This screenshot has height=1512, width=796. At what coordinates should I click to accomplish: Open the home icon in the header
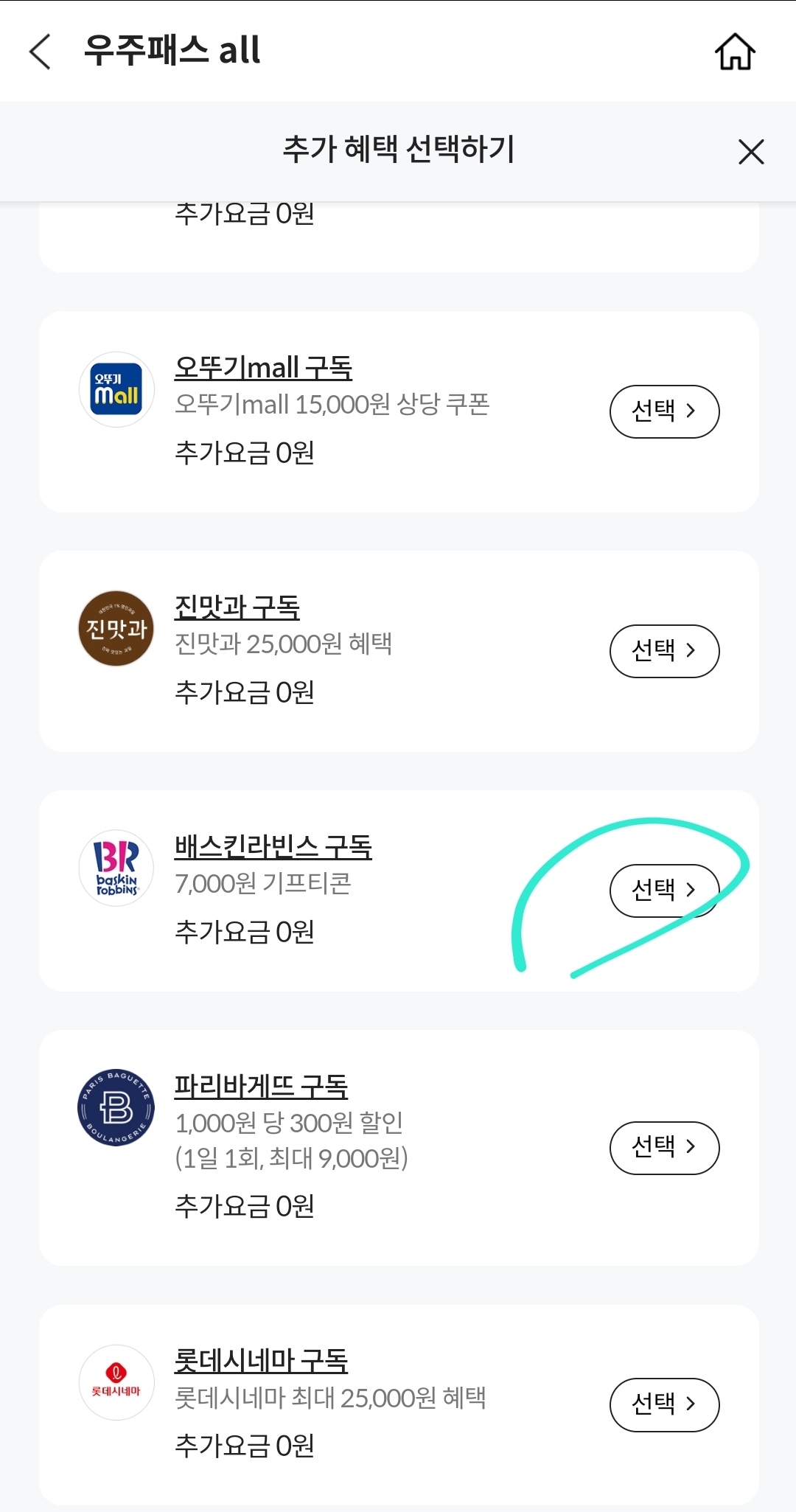pos(735,52)
